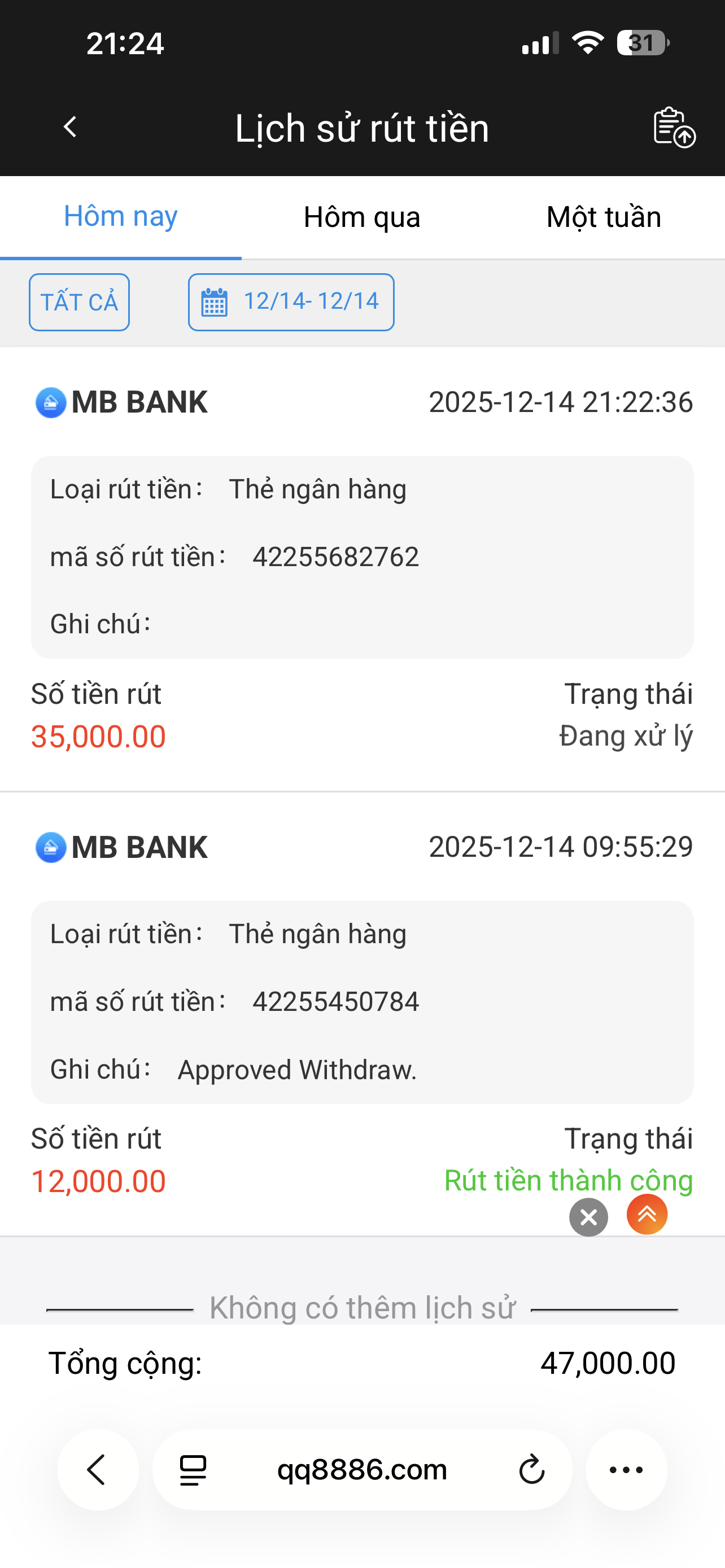Viewport: 725px width, 1568px height.
Task: Open the 12/14- 12/14 date range picker
Action: (x=291, y=302)
